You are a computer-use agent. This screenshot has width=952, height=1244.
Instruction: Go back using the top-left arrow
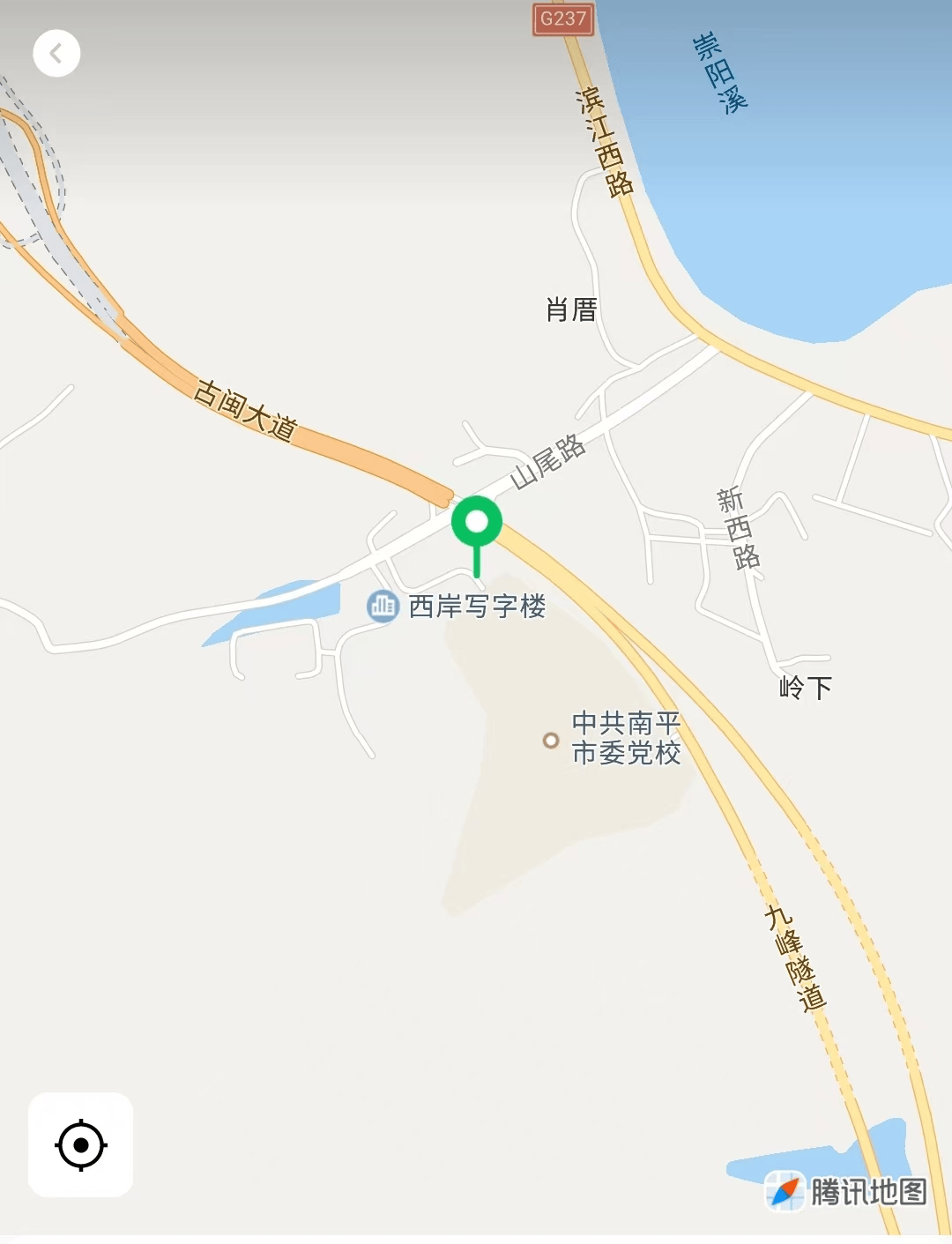click(56, 54)
